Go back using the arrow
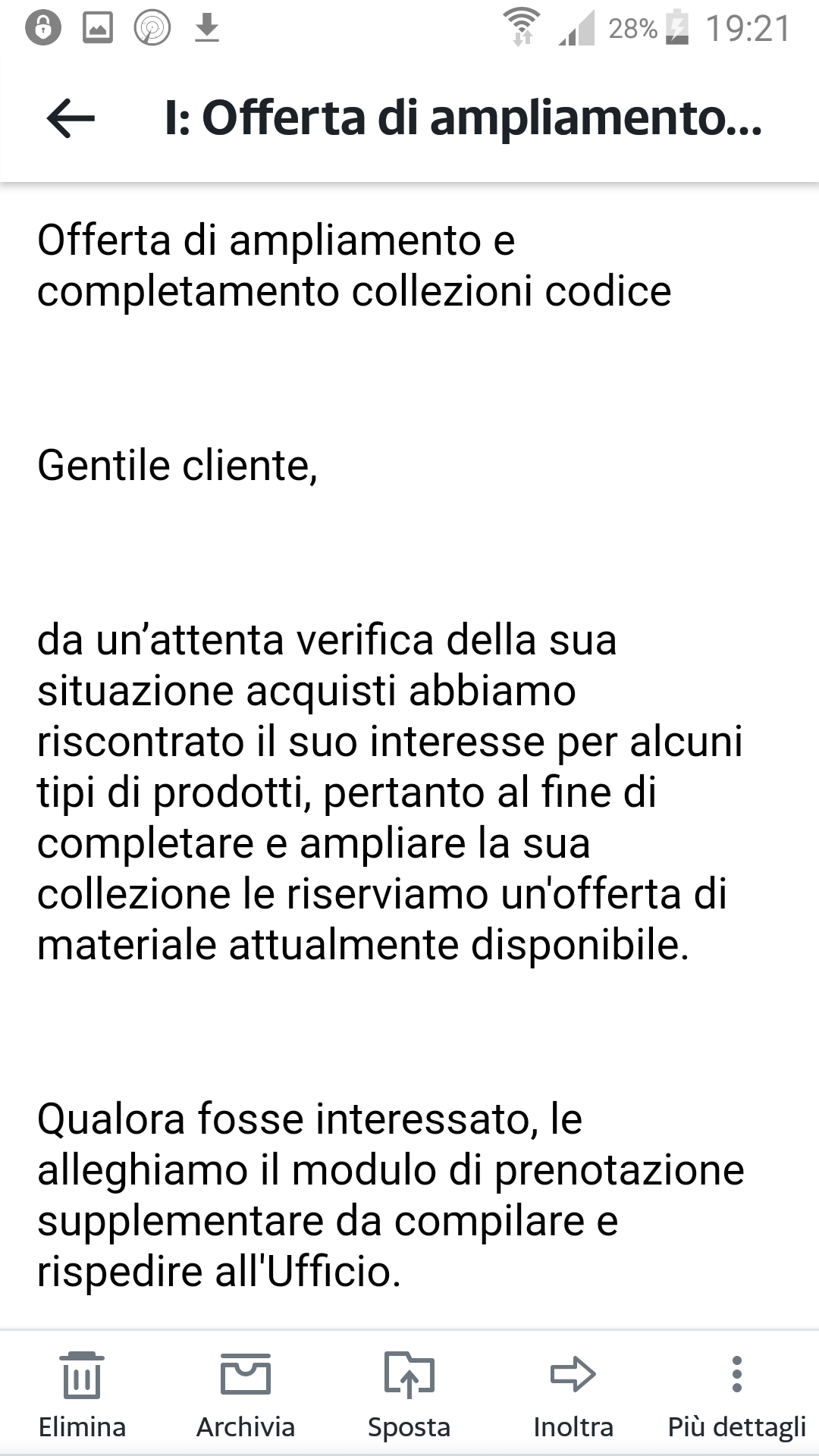 (71, 118)
